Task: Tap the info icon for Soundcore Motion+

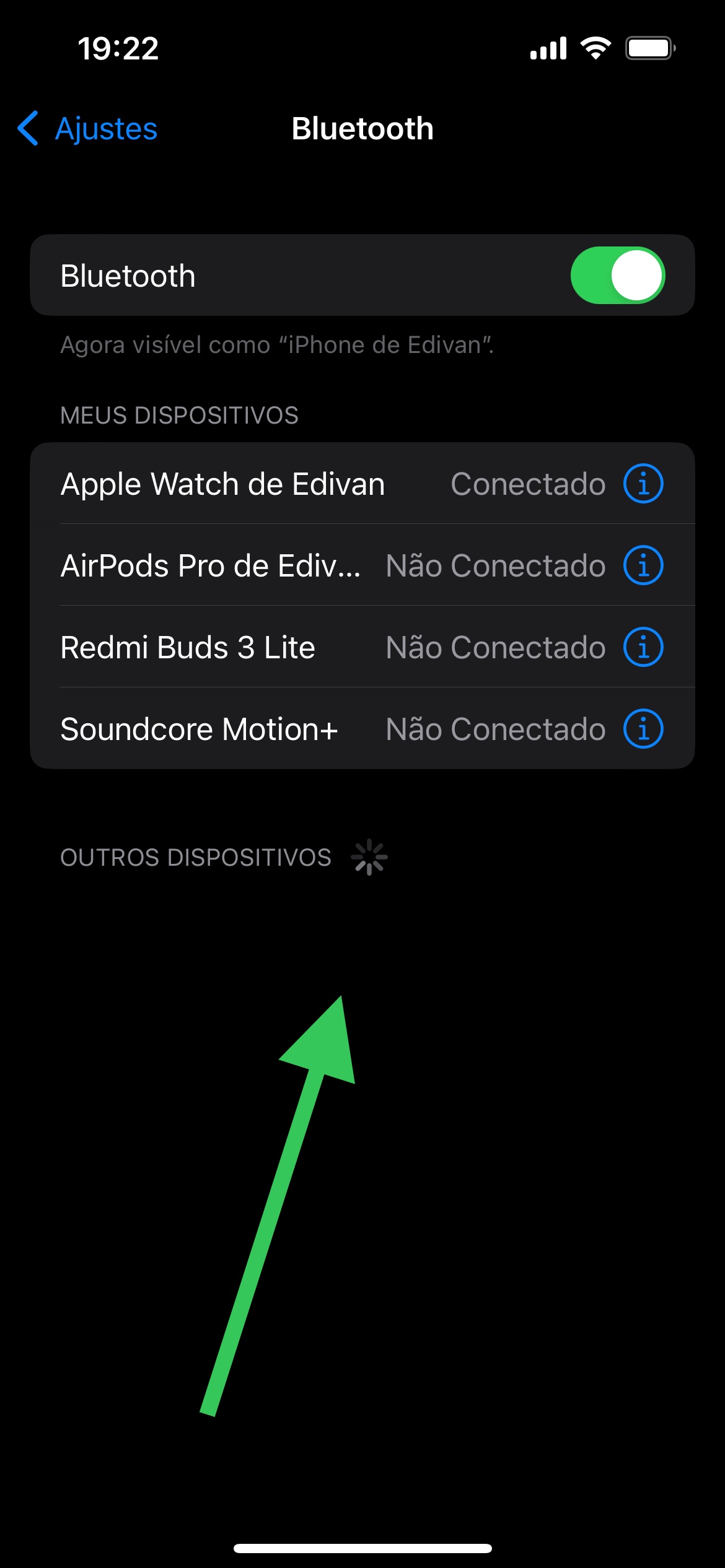Action: 643,729
